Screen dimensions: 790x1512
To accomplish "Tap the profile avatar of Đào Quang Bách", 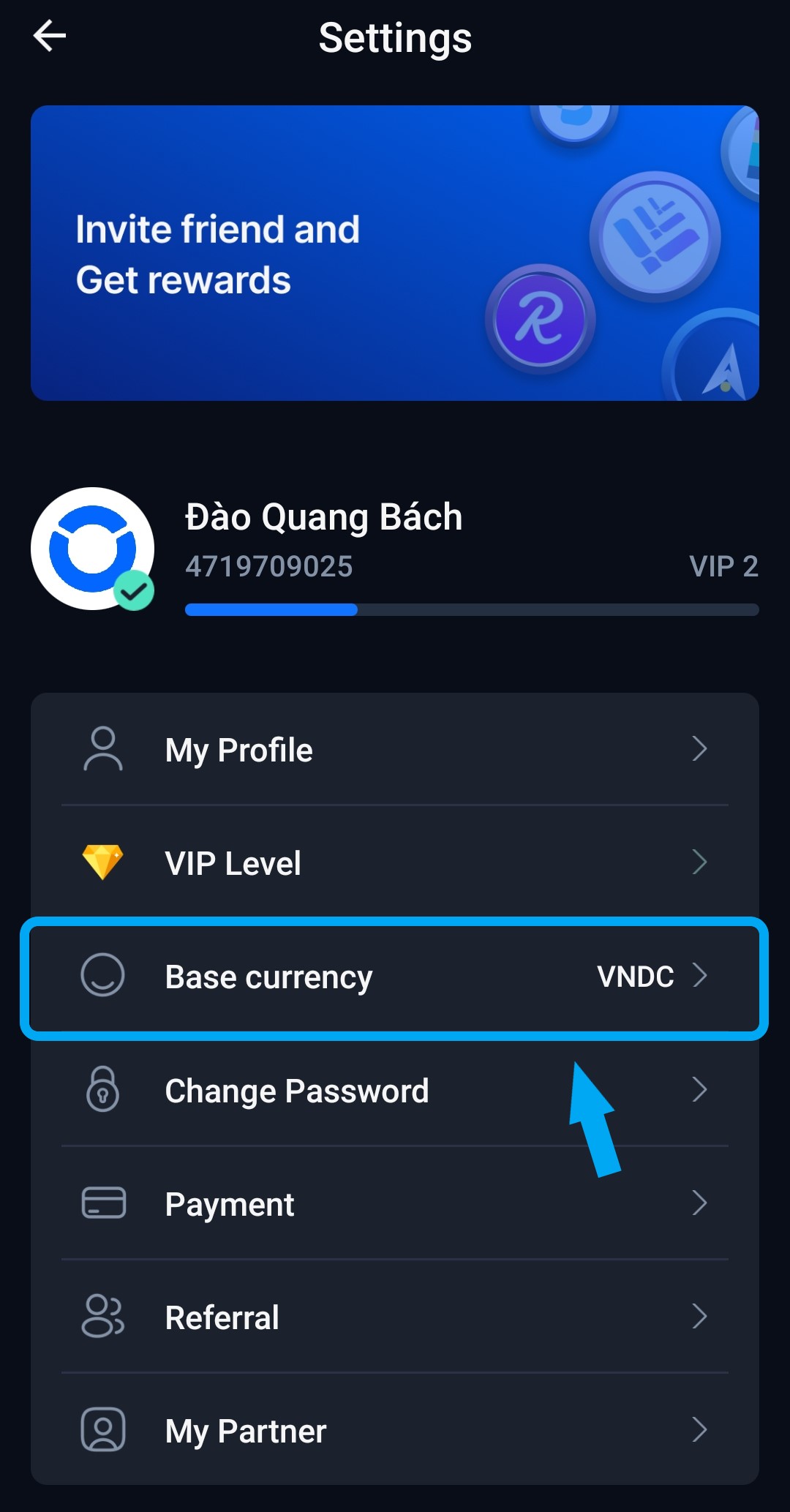I will (92, 549).
